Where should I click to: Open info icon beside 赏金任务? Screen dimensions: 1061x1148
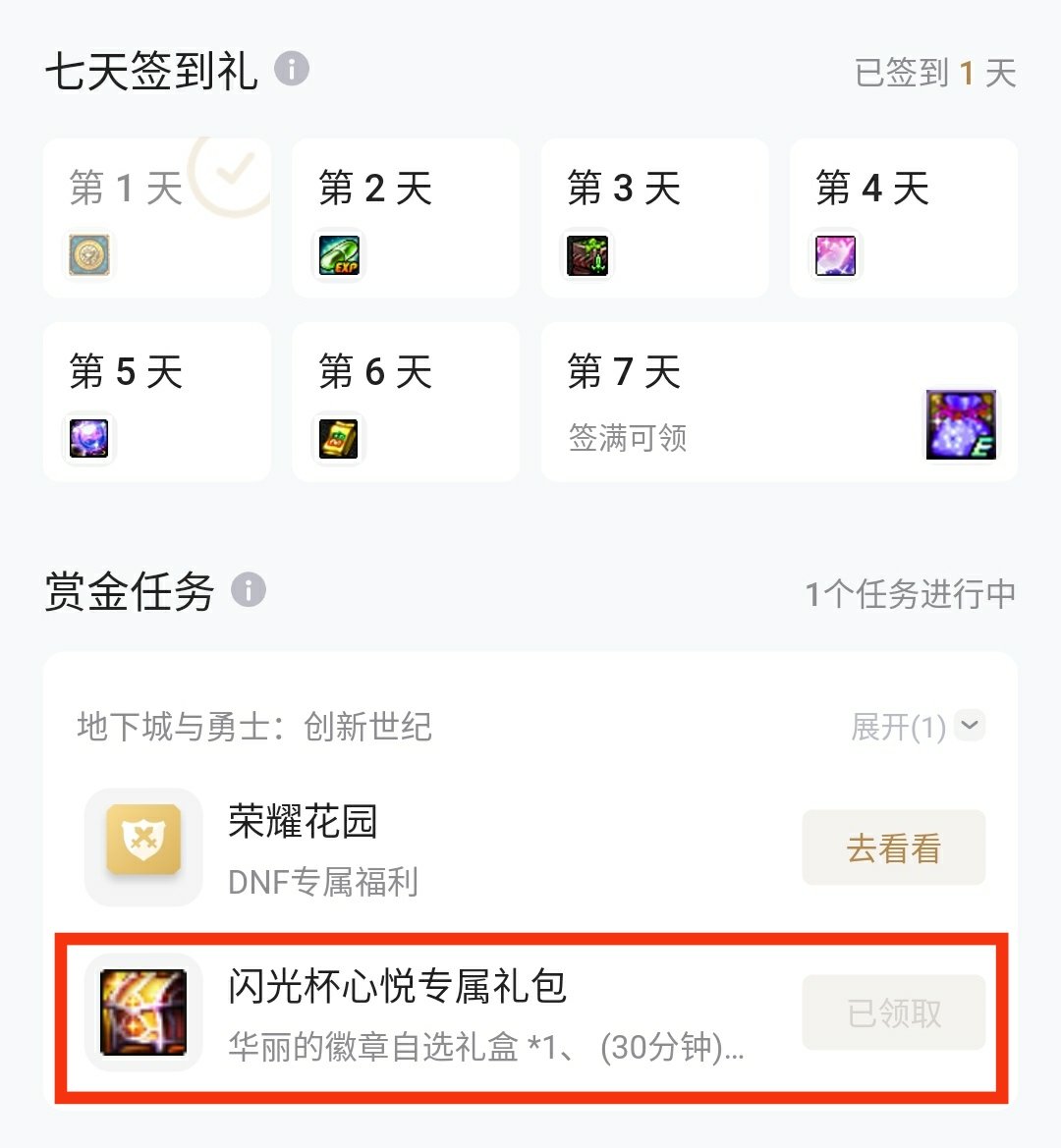[249, 591]
